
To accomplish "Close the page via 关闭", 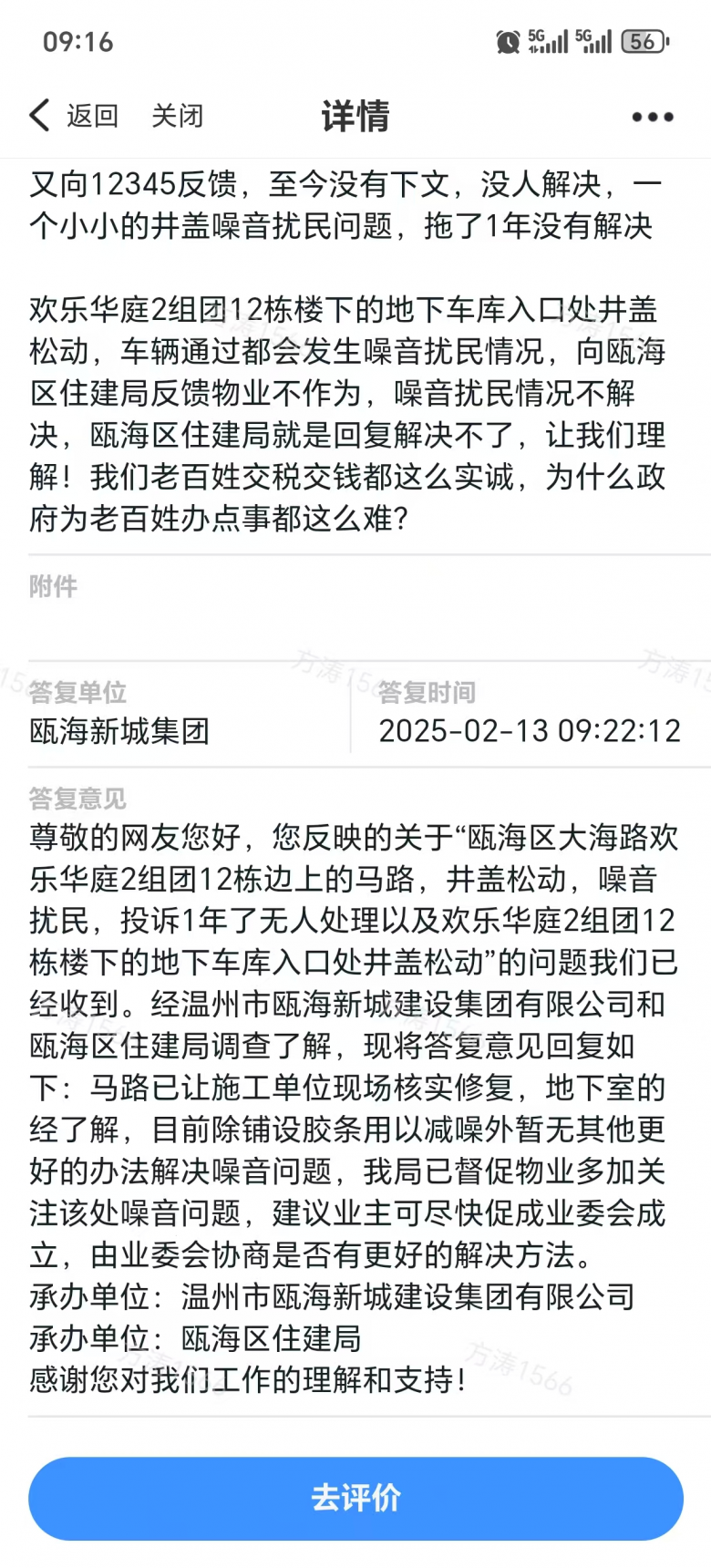I will pos(177,116).
